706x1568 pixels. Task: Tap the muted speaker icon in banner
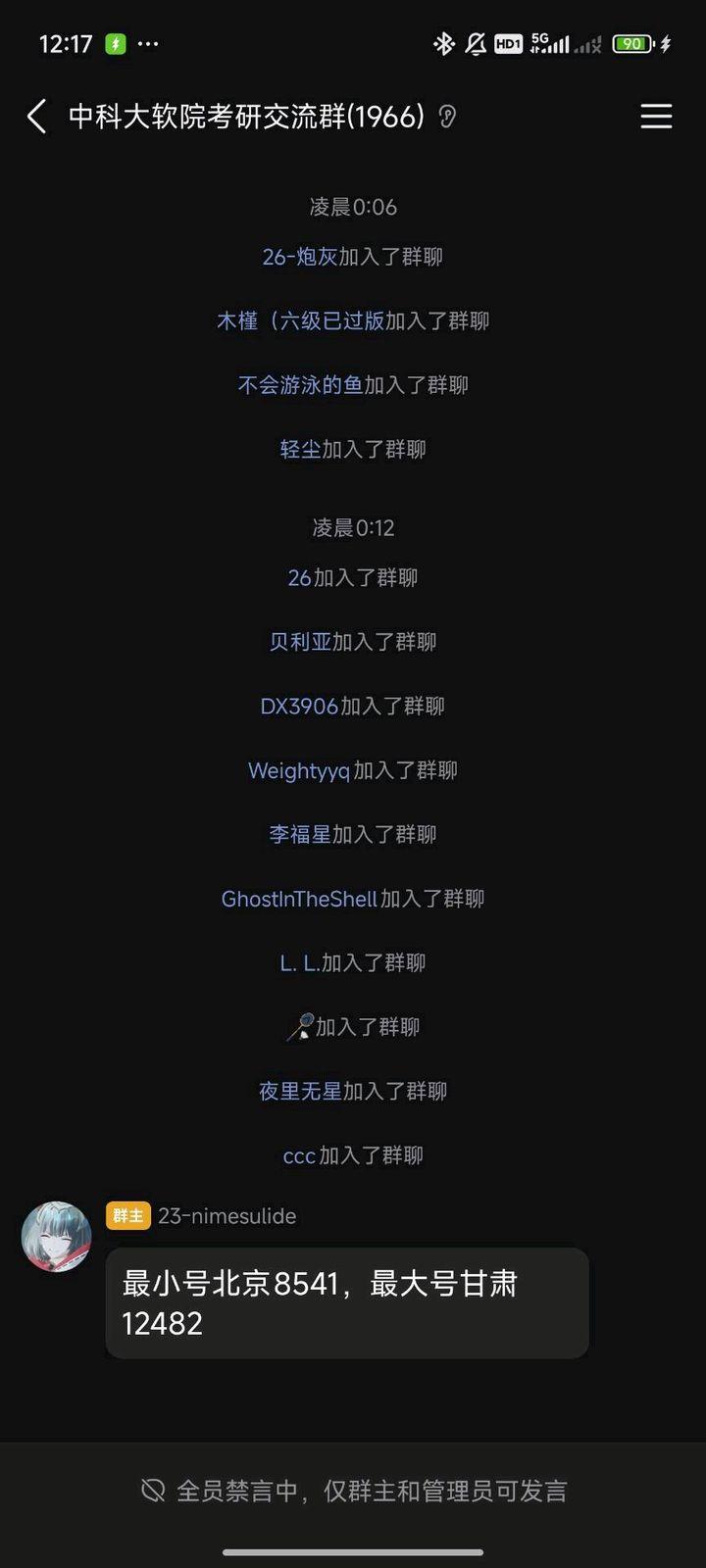point(152,1491)
